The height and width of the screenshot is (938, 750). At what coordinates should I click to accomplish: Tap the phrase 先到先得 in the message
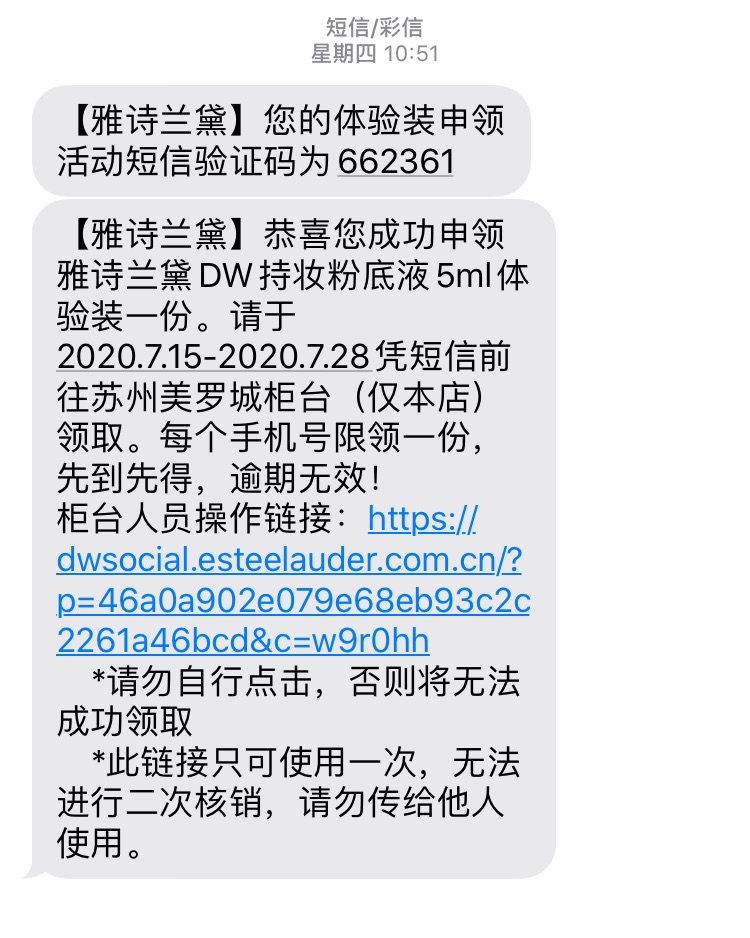click(x=130, y=480)
